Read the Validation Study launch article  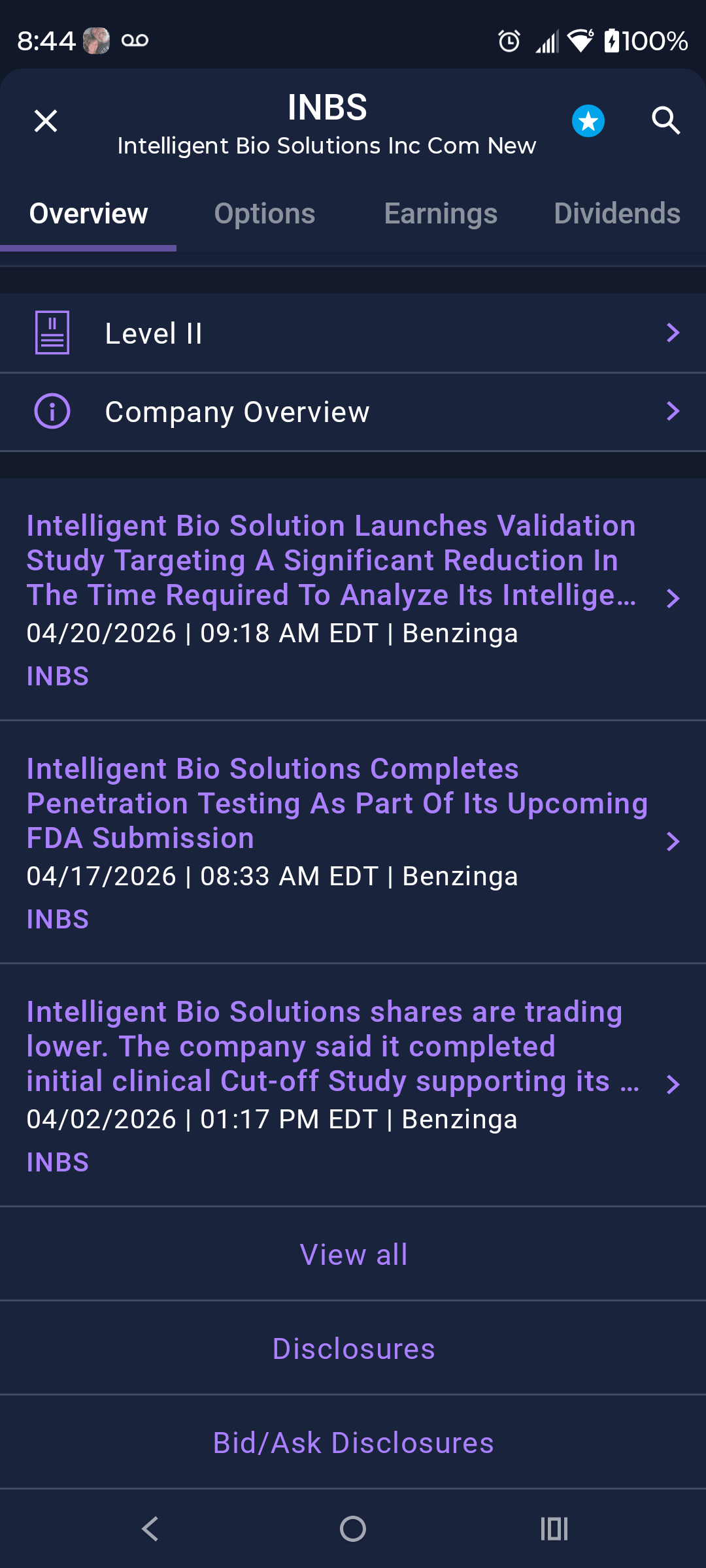point(331,561)
